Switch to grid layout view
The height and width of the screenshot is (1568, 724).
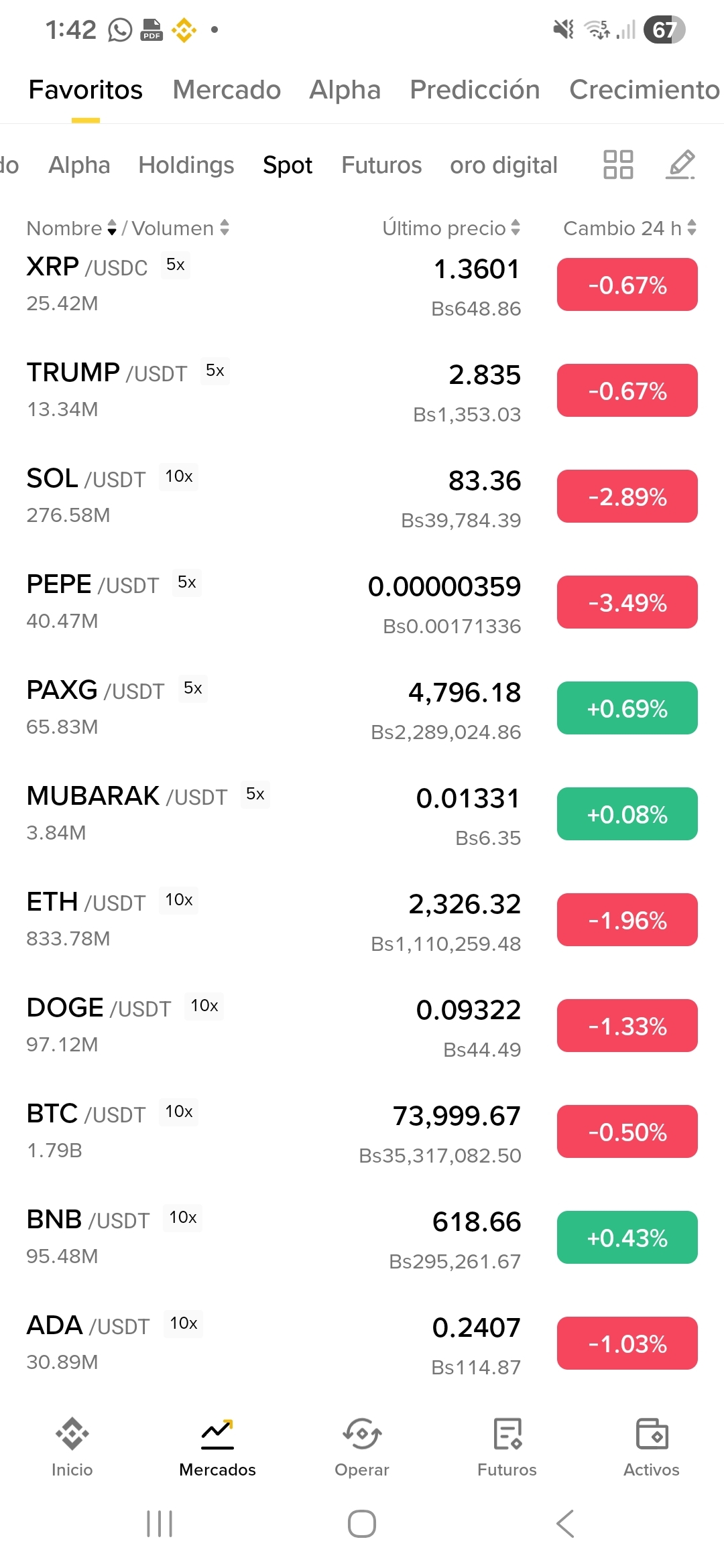618,165
